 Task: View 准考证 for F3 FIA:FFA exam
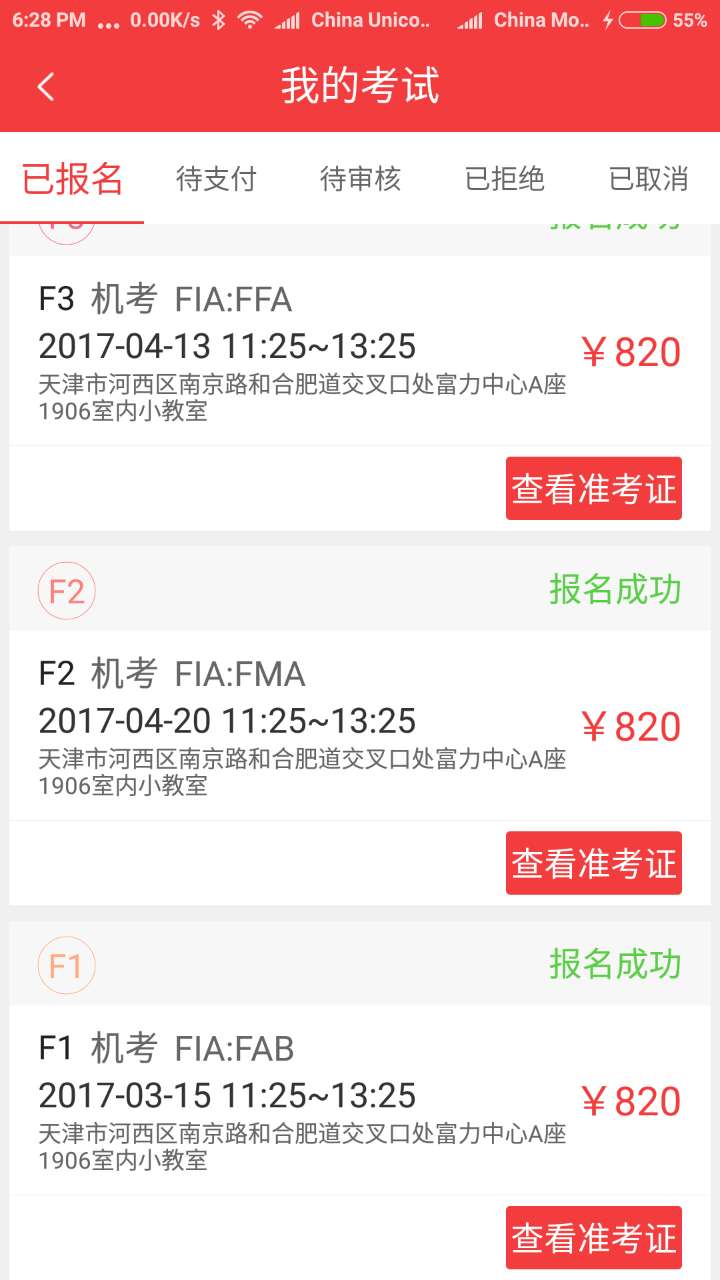point(594,489)
